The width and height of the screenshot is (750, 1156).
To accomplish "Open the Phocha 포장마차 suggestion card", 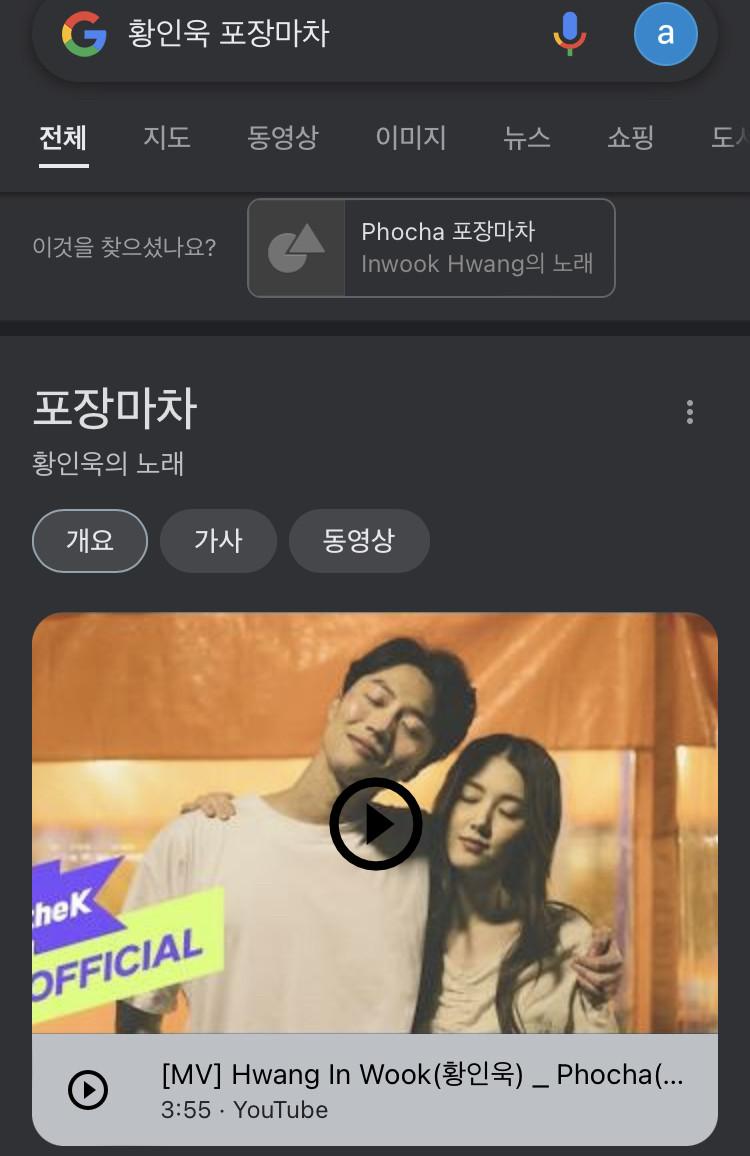I will pyautogui.click(x=431, y=248).
